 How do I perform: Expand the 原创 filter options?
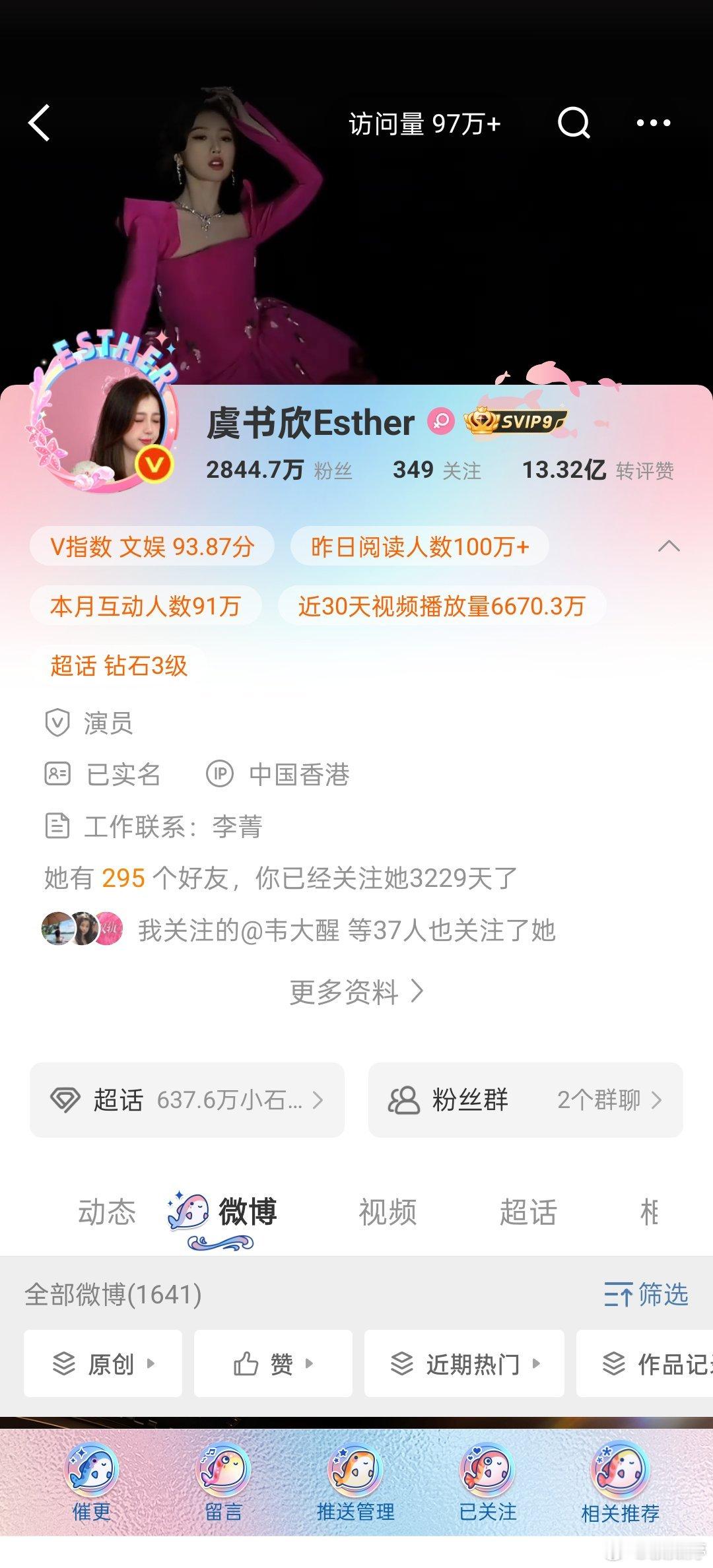(104, 1363)
